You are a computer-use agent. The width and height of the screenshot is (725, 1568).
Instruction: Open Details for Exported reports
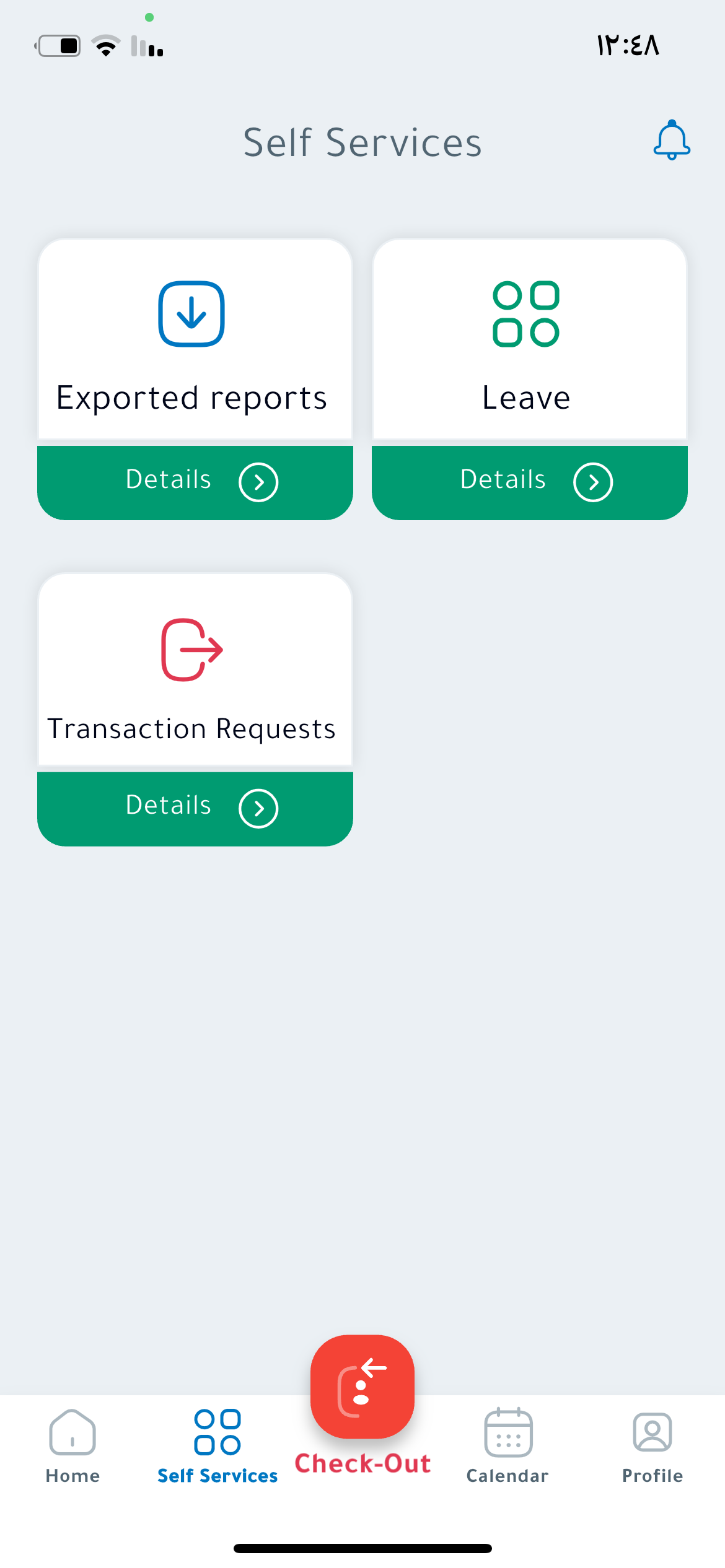click(x=195, y=482)
